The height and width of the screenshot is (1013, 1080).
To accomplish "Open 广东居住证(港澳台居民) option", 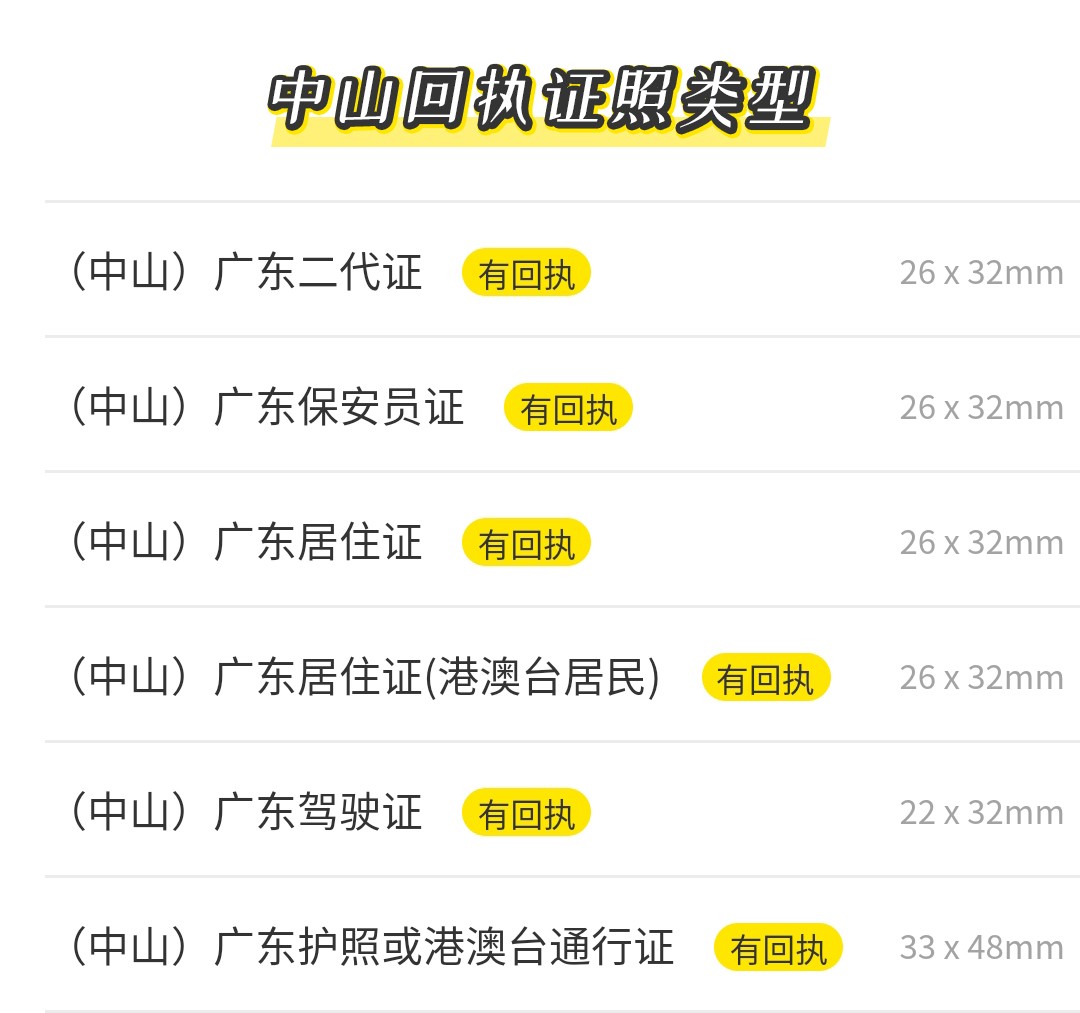I will [437, 677].
